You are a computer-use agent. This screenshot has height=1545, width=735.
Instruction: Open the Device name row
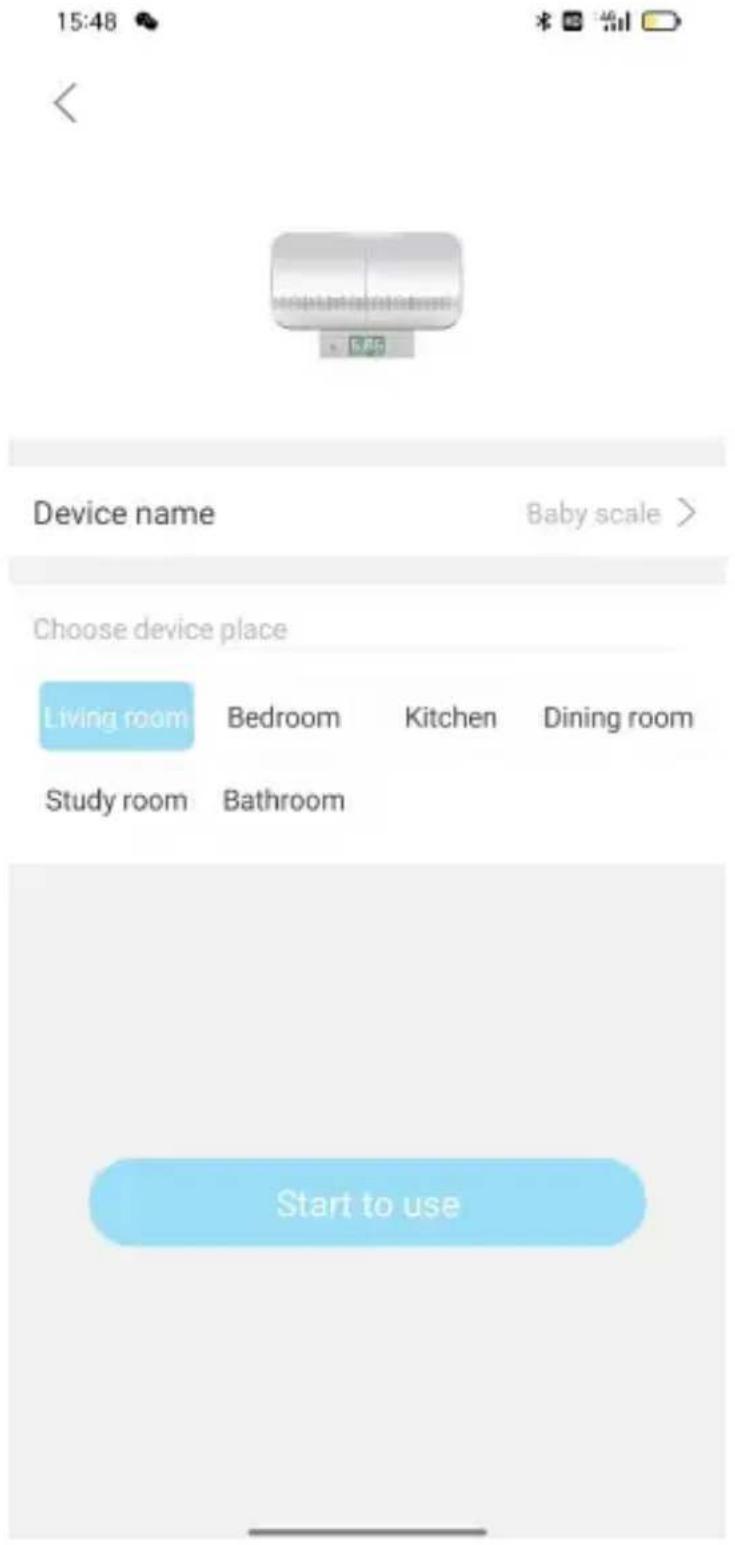pos(367,513)
